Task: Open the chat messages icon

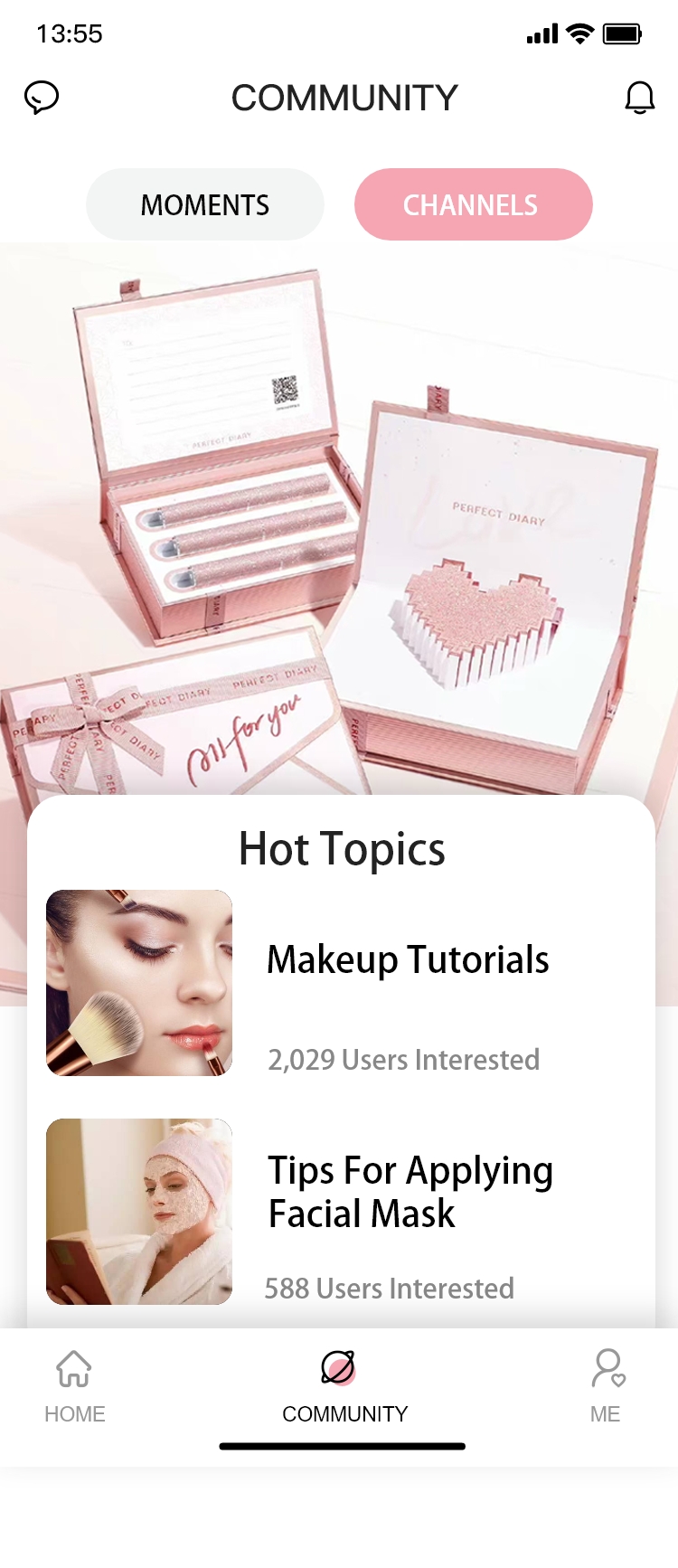Action: pyautogui.click(x=42, y=97)
